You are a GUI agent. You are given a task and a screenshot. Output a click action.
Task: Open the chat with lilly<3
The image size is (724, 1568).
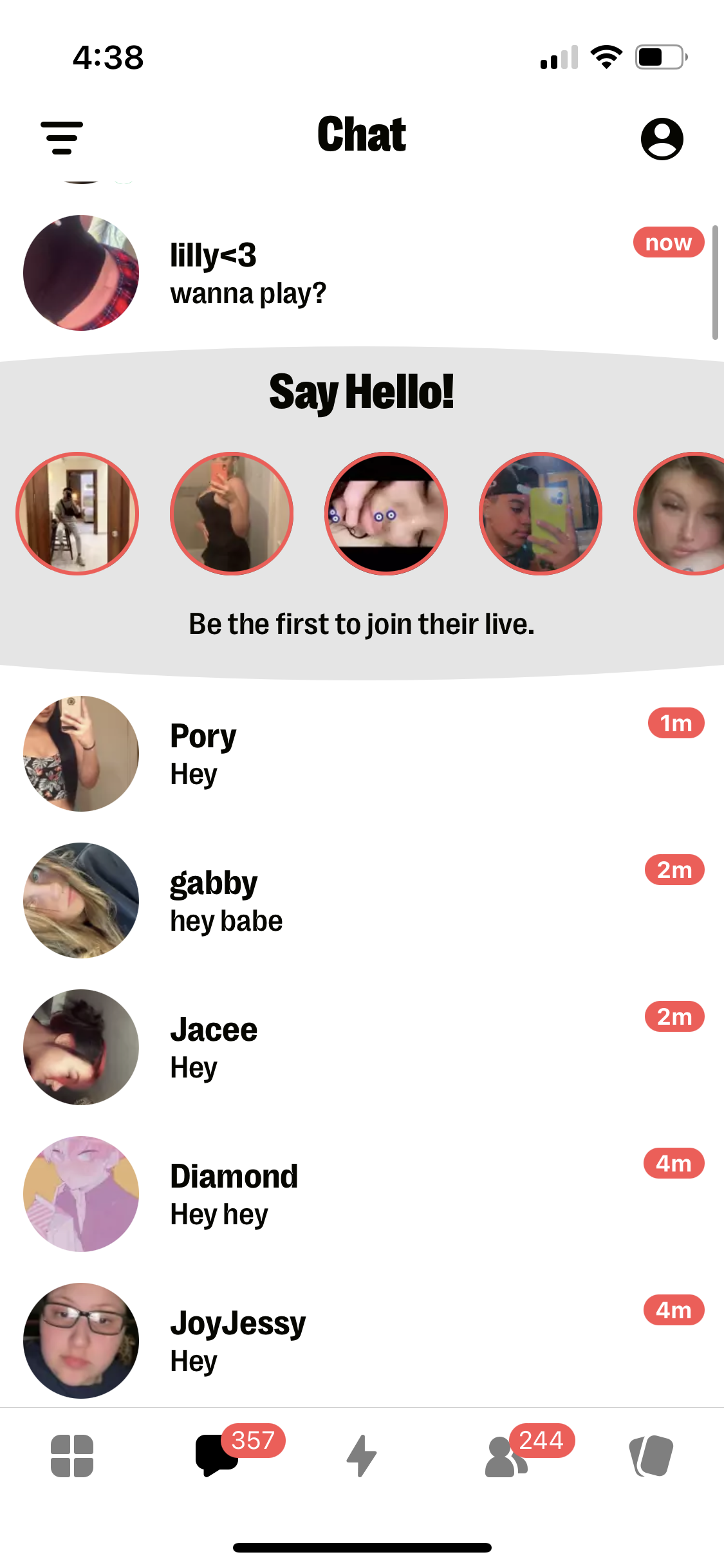click(x=360, y=274)
